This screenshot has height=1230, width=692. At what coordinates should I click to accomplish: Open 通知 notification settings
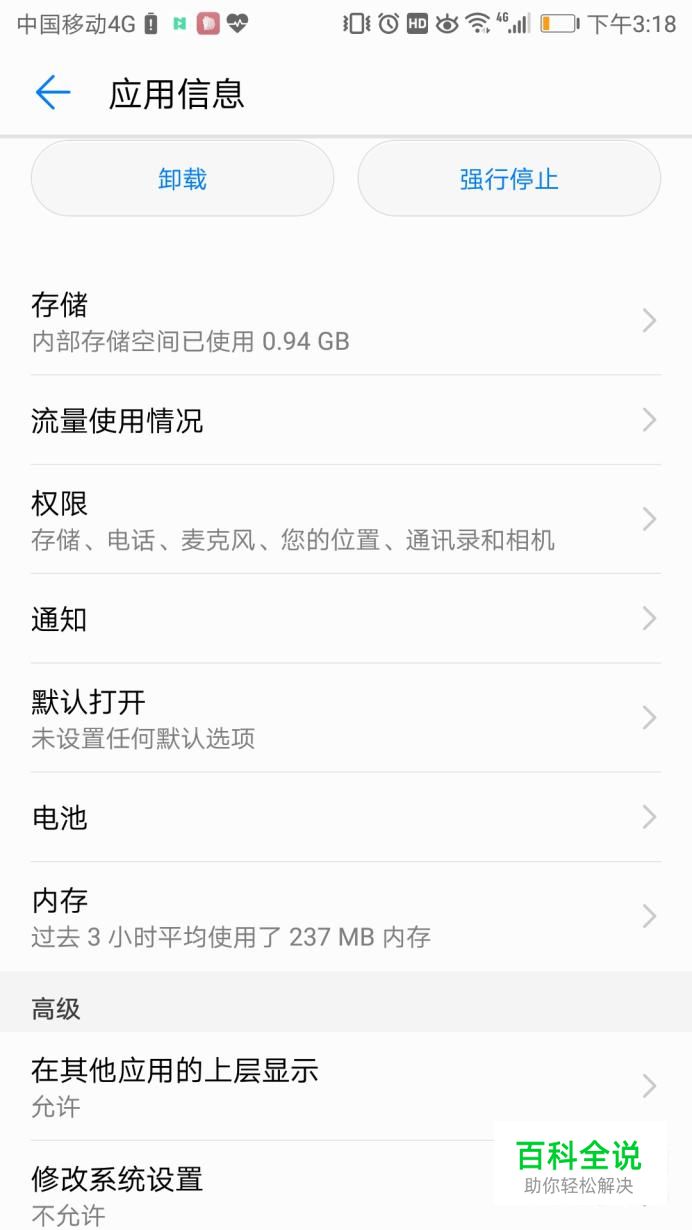pos(346,618)
